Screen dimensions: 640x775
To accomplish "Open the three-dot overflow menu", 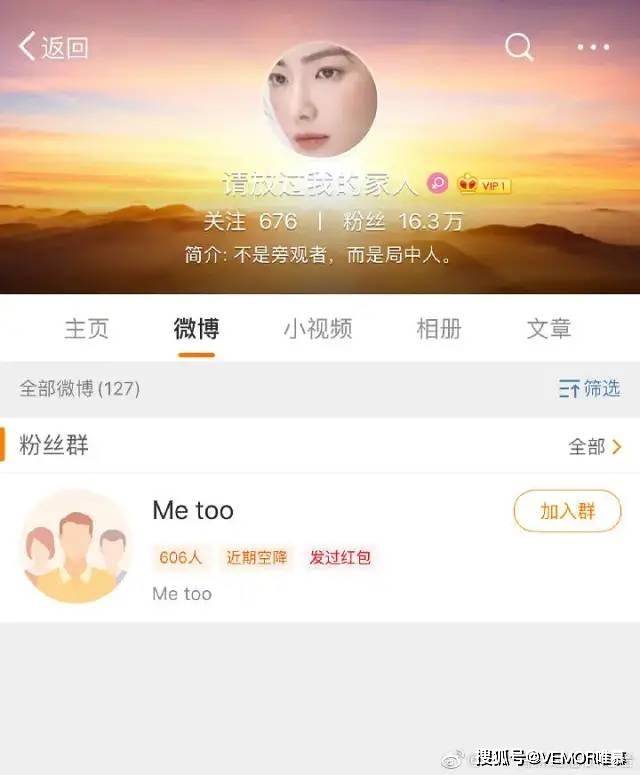I will click(592, 47).
